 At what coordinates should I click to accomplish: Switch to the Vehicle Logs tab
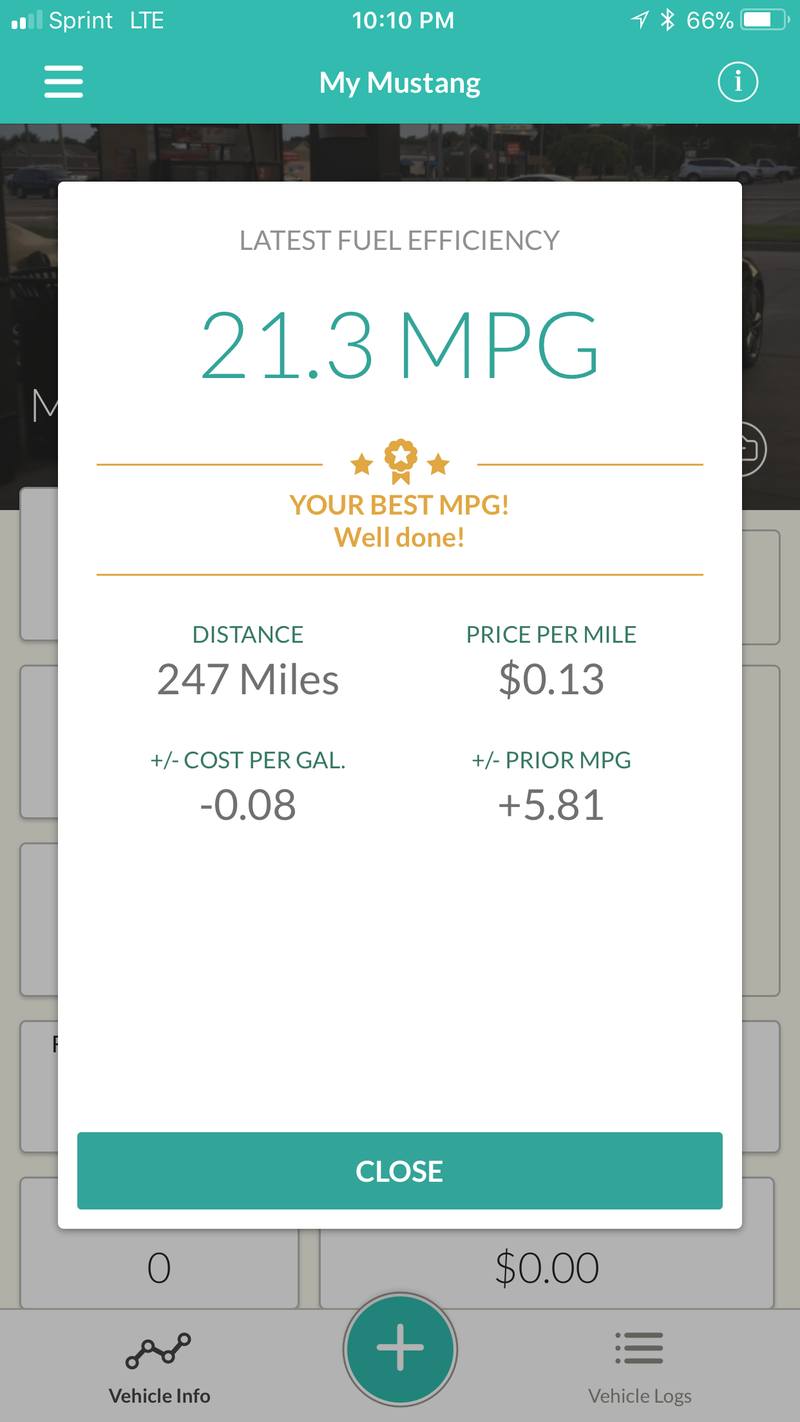pos(640,1367)
